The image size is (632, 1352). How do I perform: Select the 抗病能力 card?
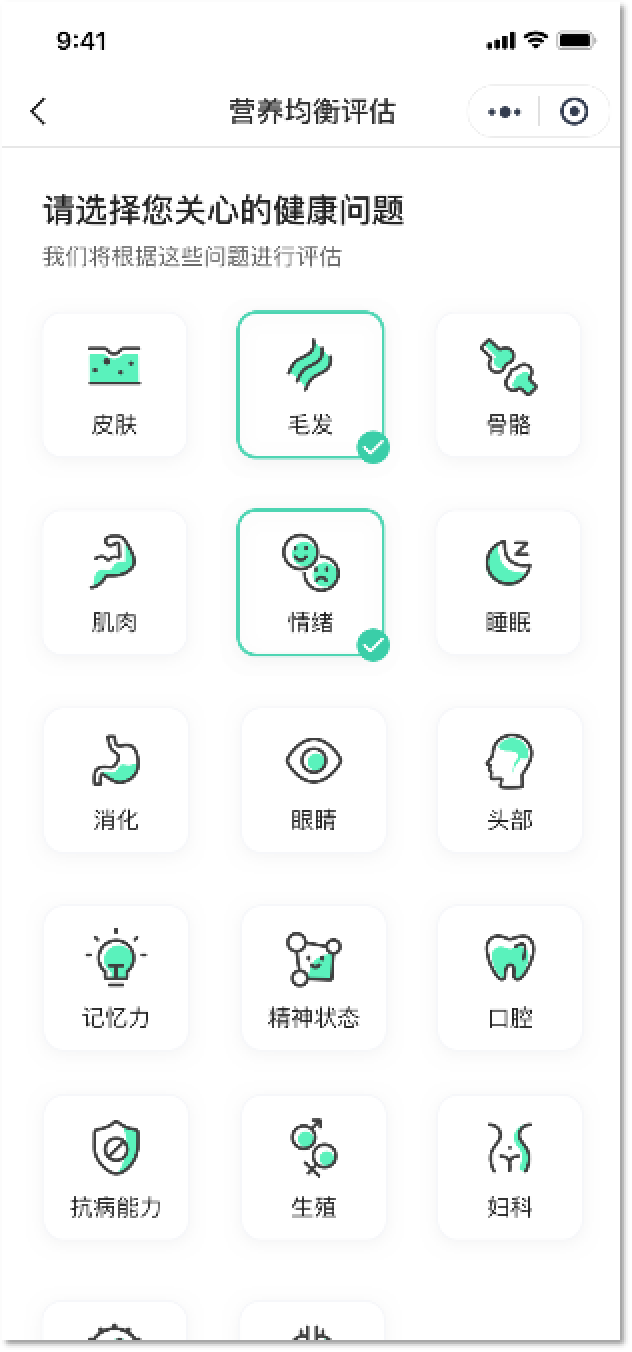[x=115, y=1168]
